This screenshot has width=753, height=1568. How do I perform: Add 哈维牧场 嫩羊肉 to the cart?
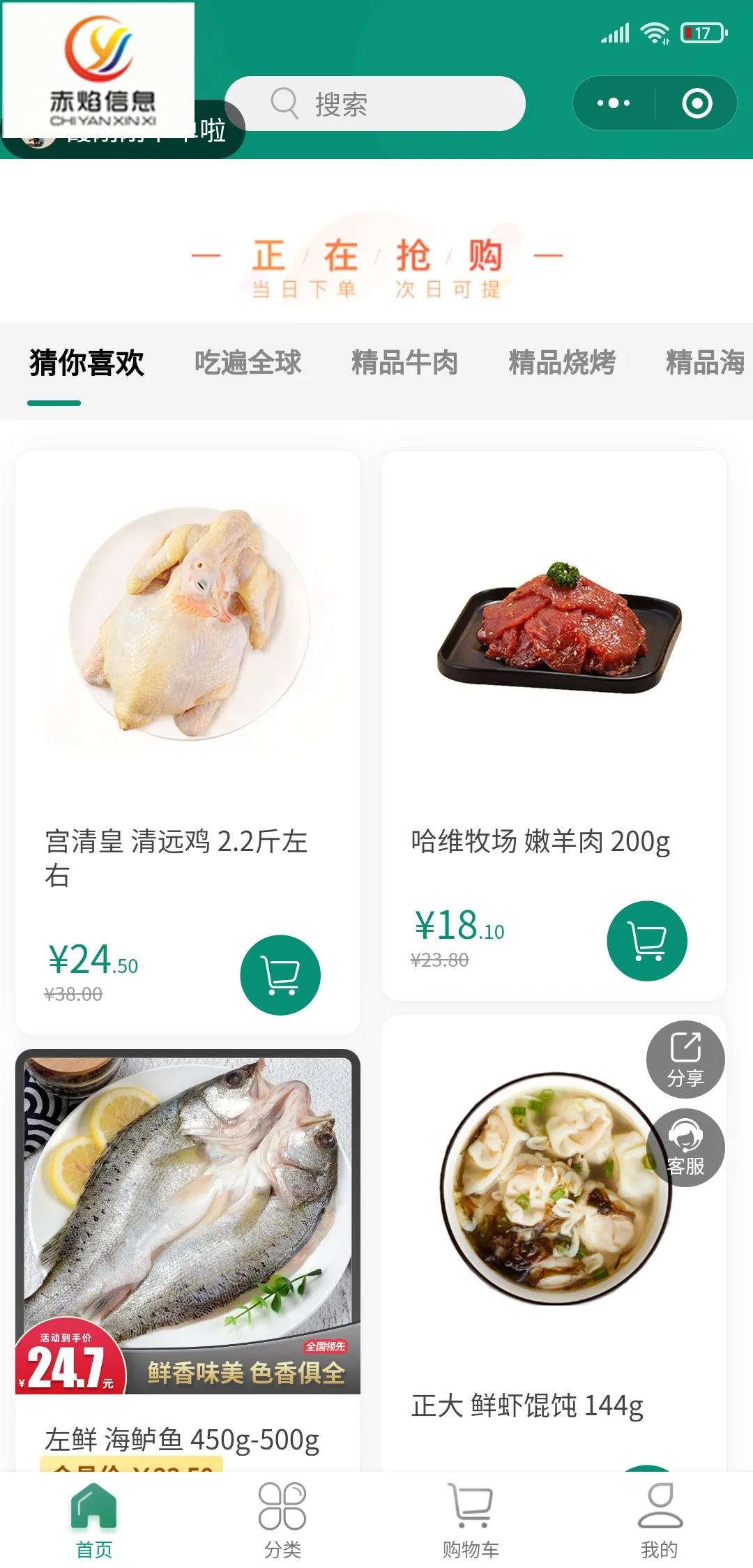(647, 941)
